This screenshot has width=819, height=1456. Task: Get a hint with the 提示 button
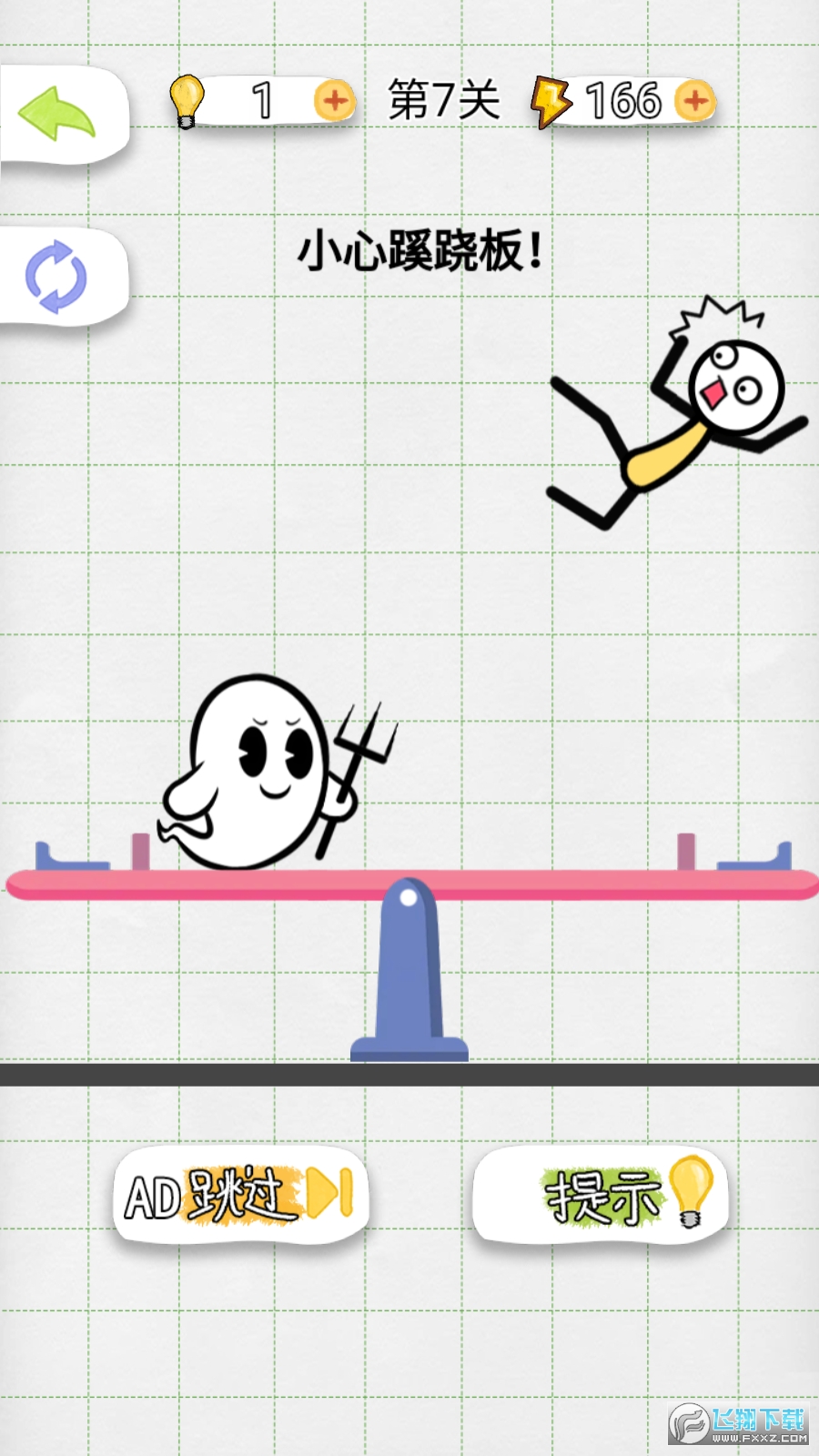coord(601,1194)
